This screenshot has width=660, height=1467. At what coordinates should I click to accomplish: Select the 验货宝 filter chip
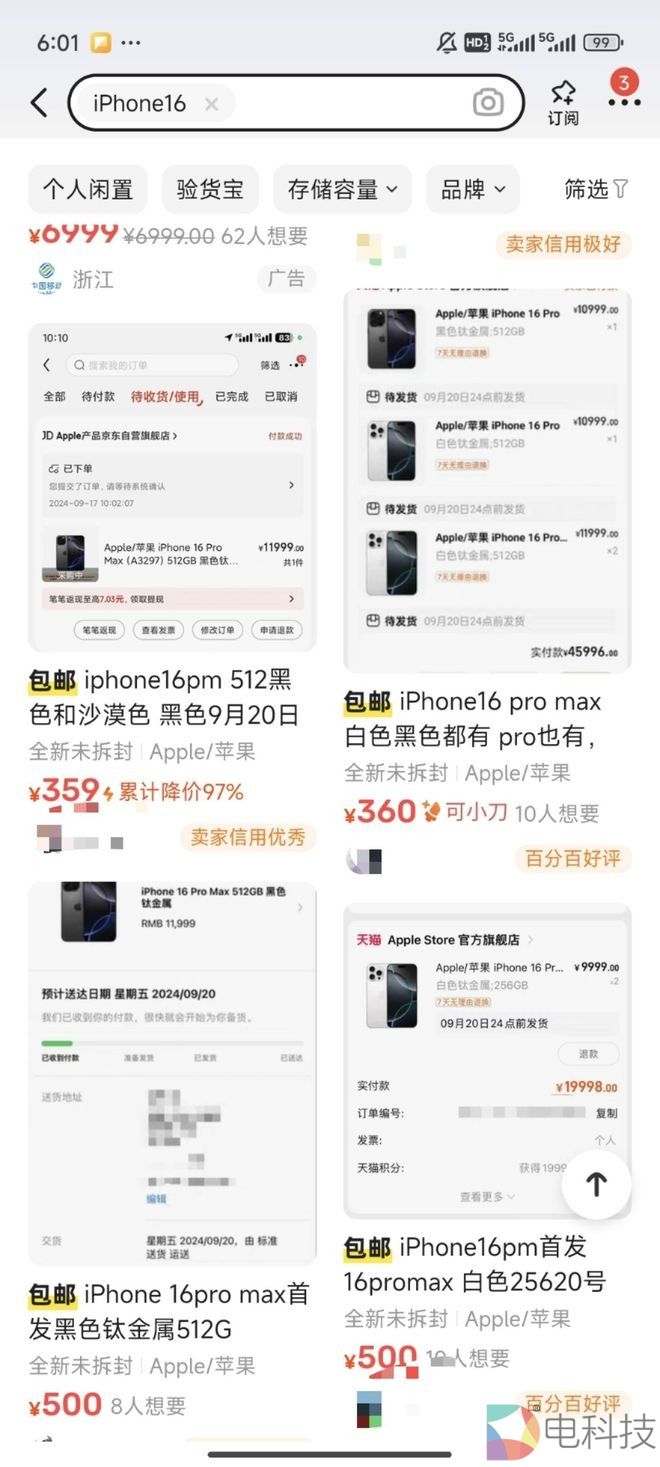coord(210,189)
